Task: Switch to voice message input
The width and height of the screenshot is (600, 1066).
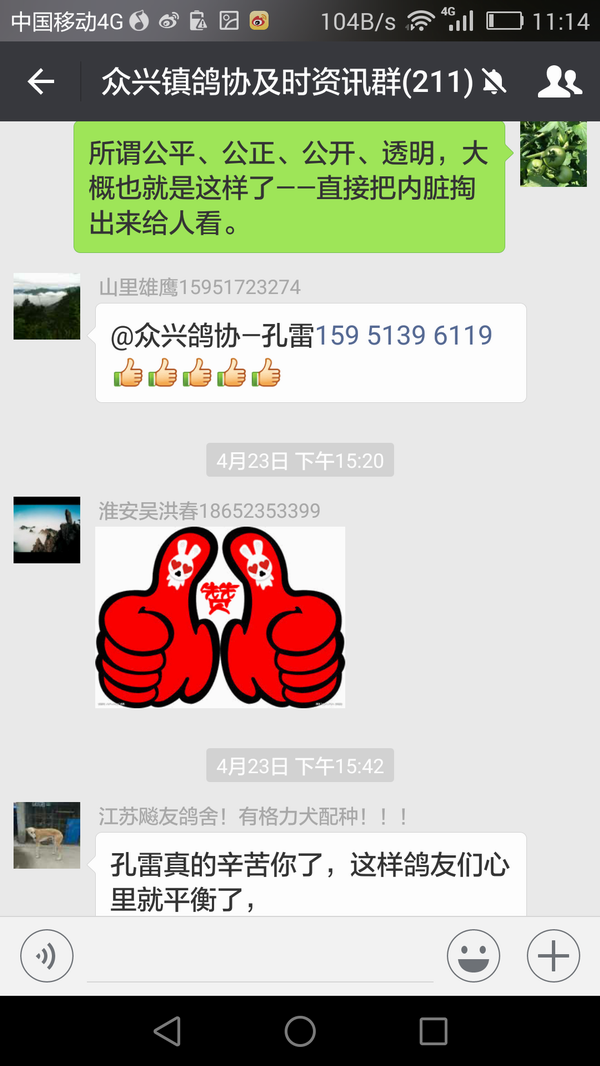Action: click(47, 956)
